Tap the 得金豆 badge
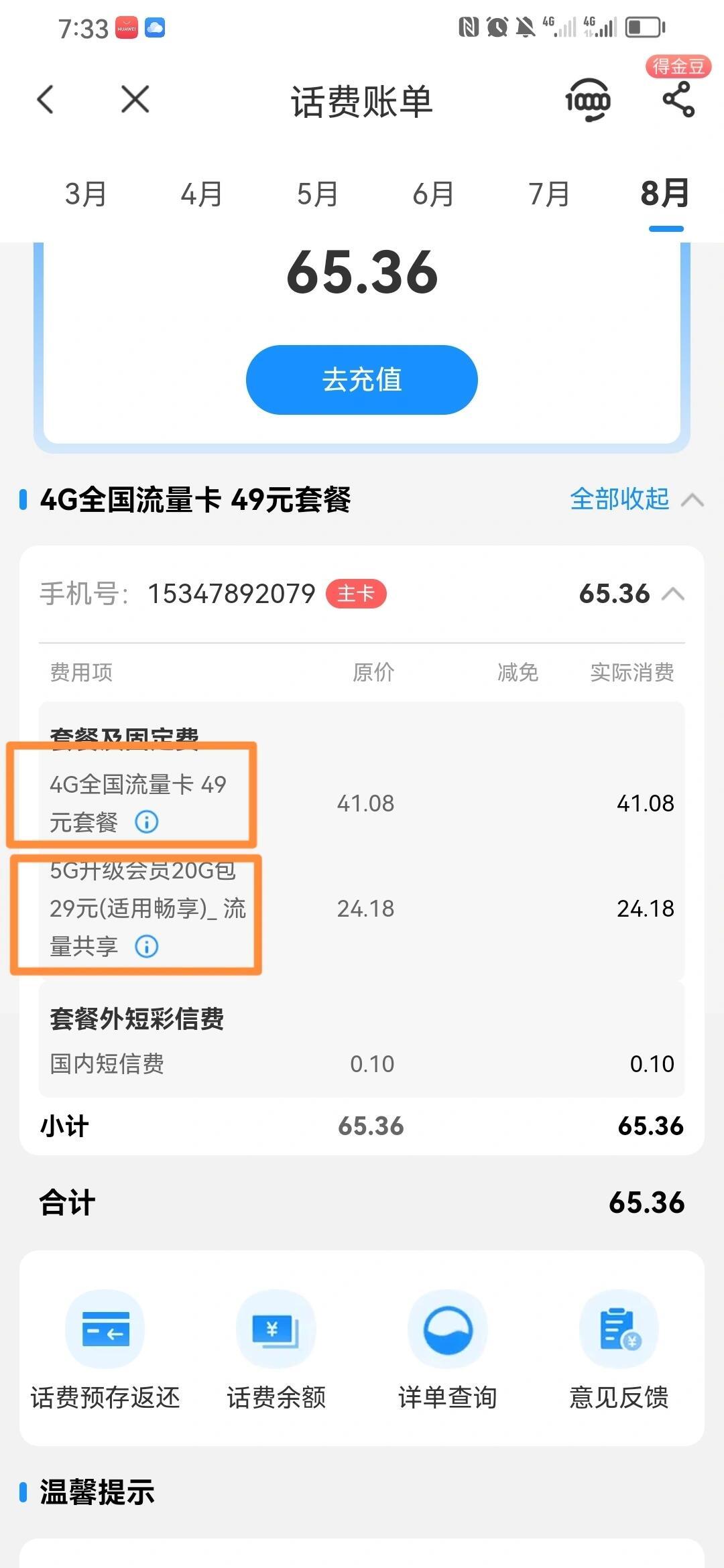This screenshot has width=724, height=1568. point(677,65)
